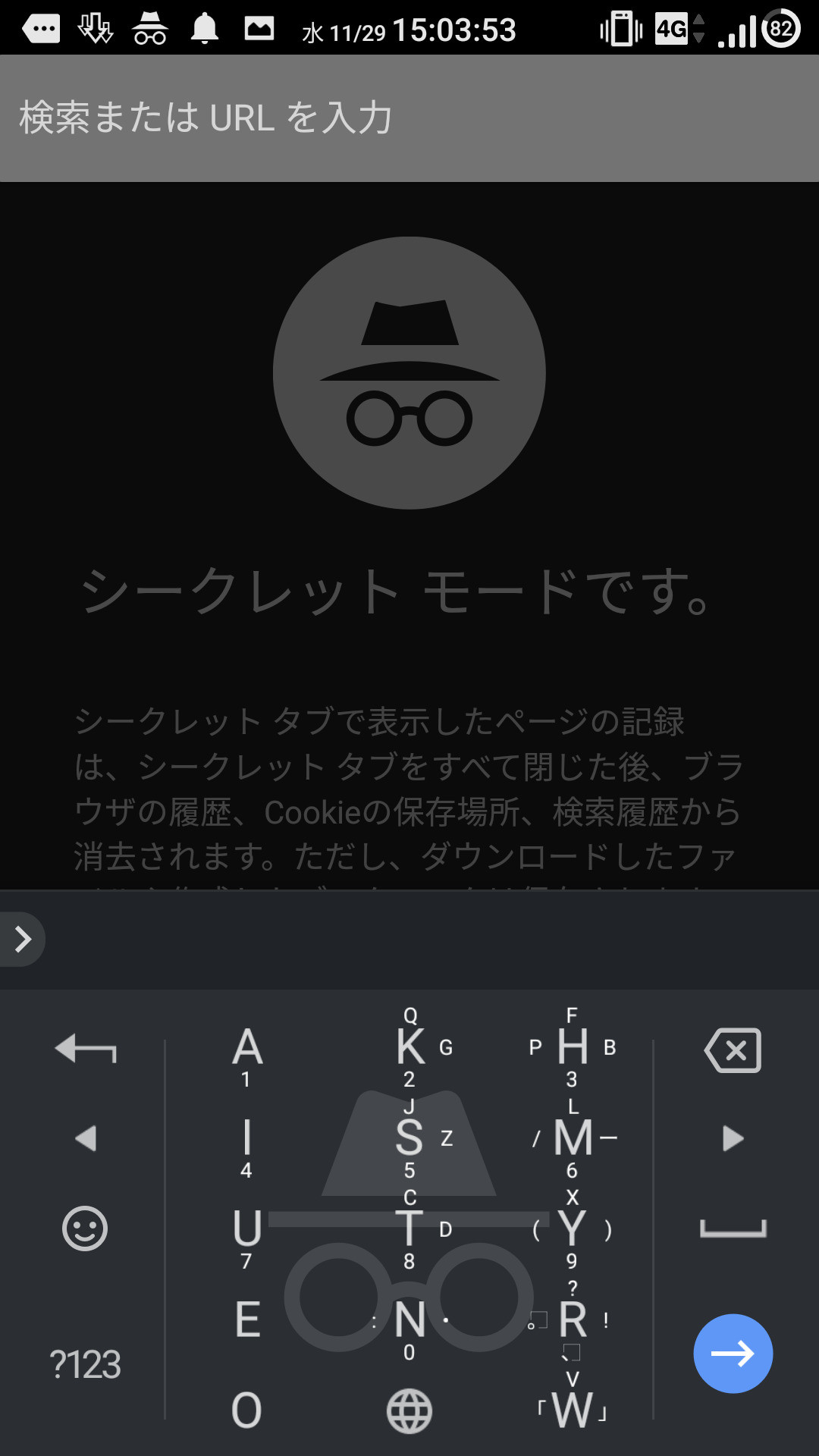The height and width of the screenshot is (1456, 819).
Task: Type the letter W key
Action: (x=573, y=1410)
